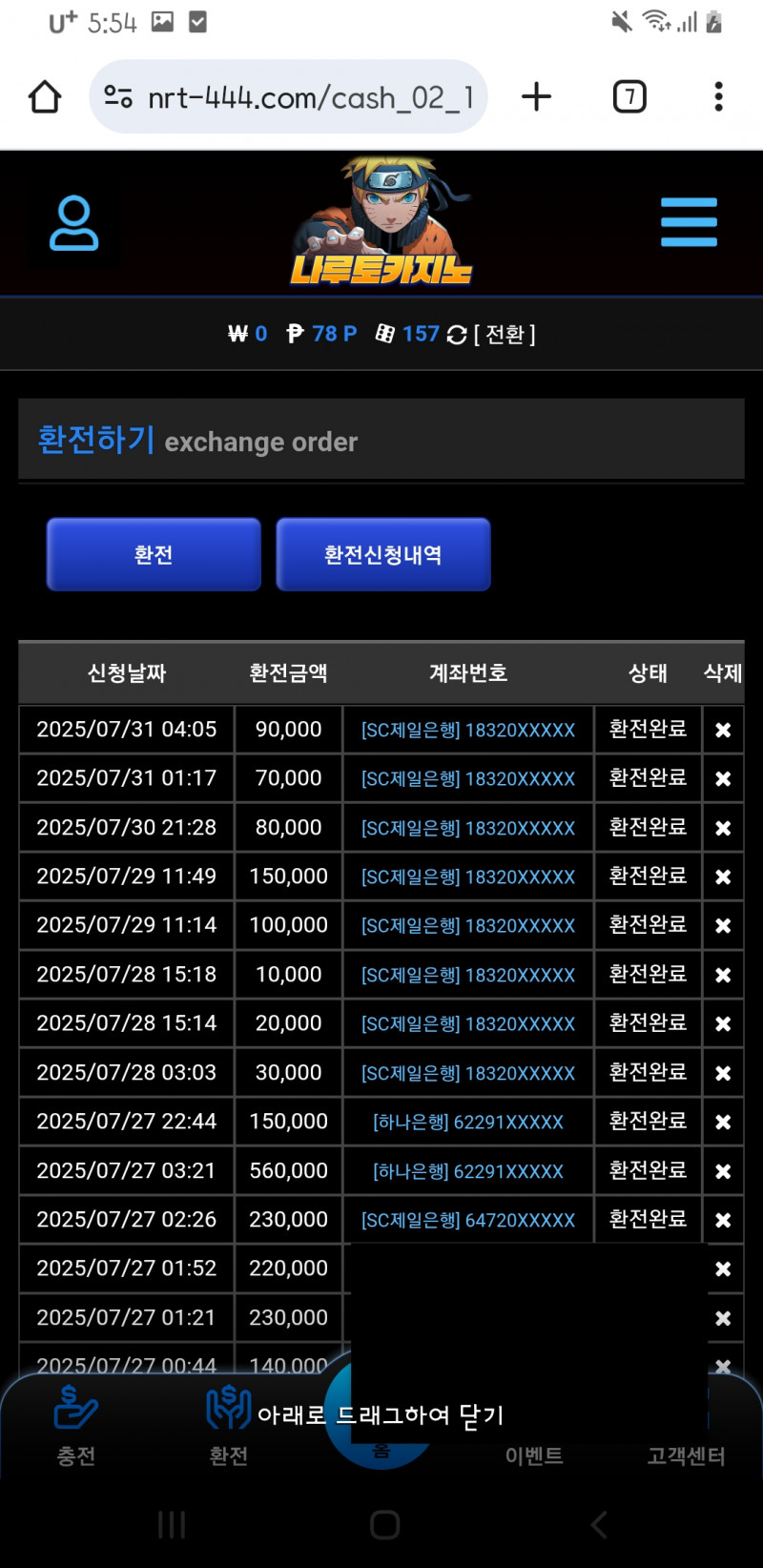Screen dimensions: 763x1568
Task: Delete the 2025/07/31 04:05 record
Action: pos(723,731)
